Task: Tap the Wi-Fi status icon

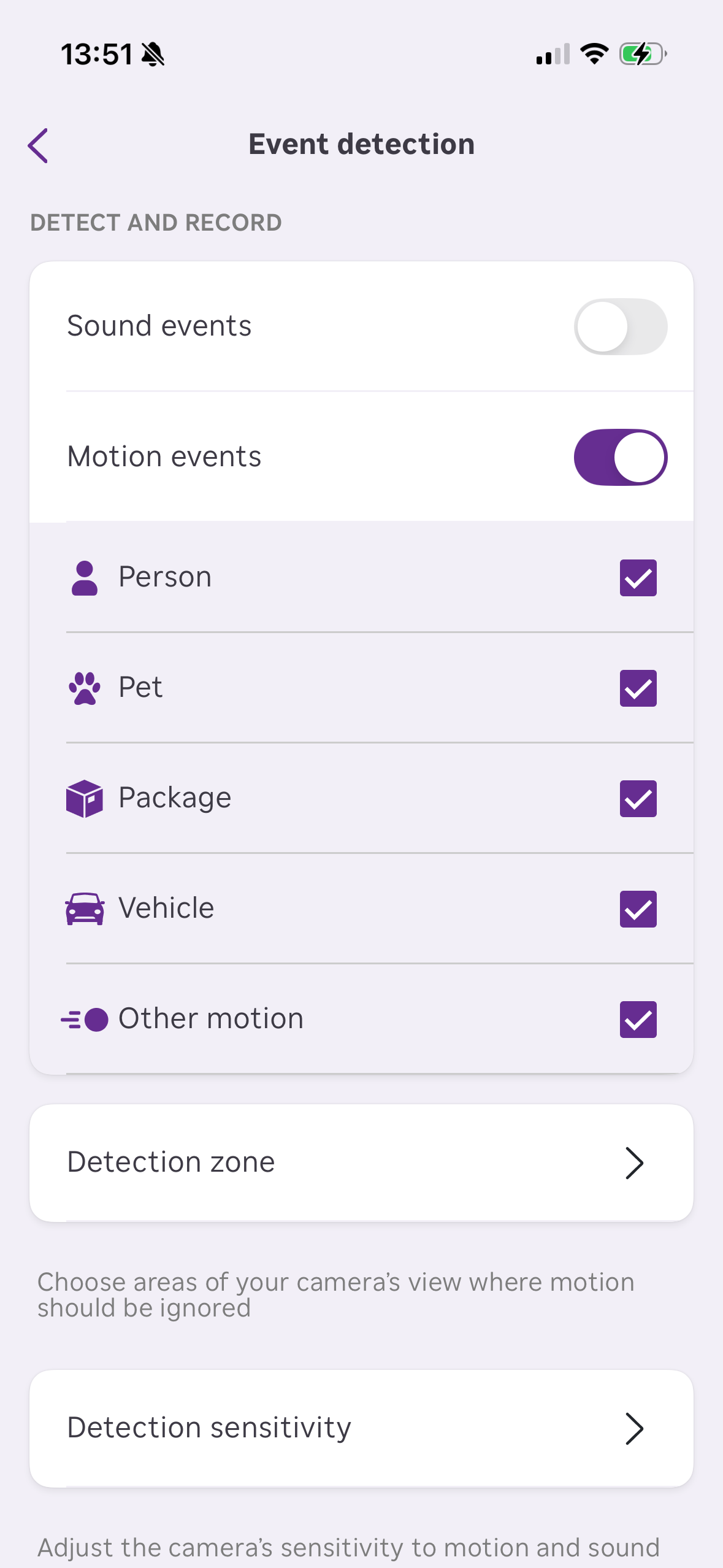Action: coord(592,54)
